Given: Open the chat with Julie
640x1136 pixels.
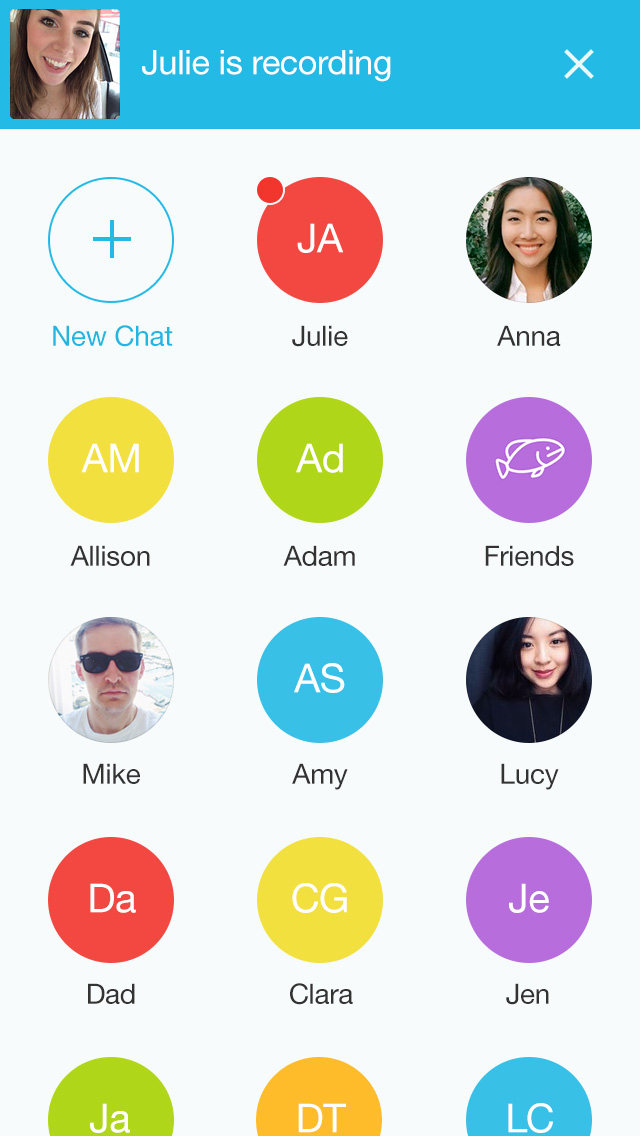Looking at the screenshot, I should pyautogui.click(x=320, y=240).
